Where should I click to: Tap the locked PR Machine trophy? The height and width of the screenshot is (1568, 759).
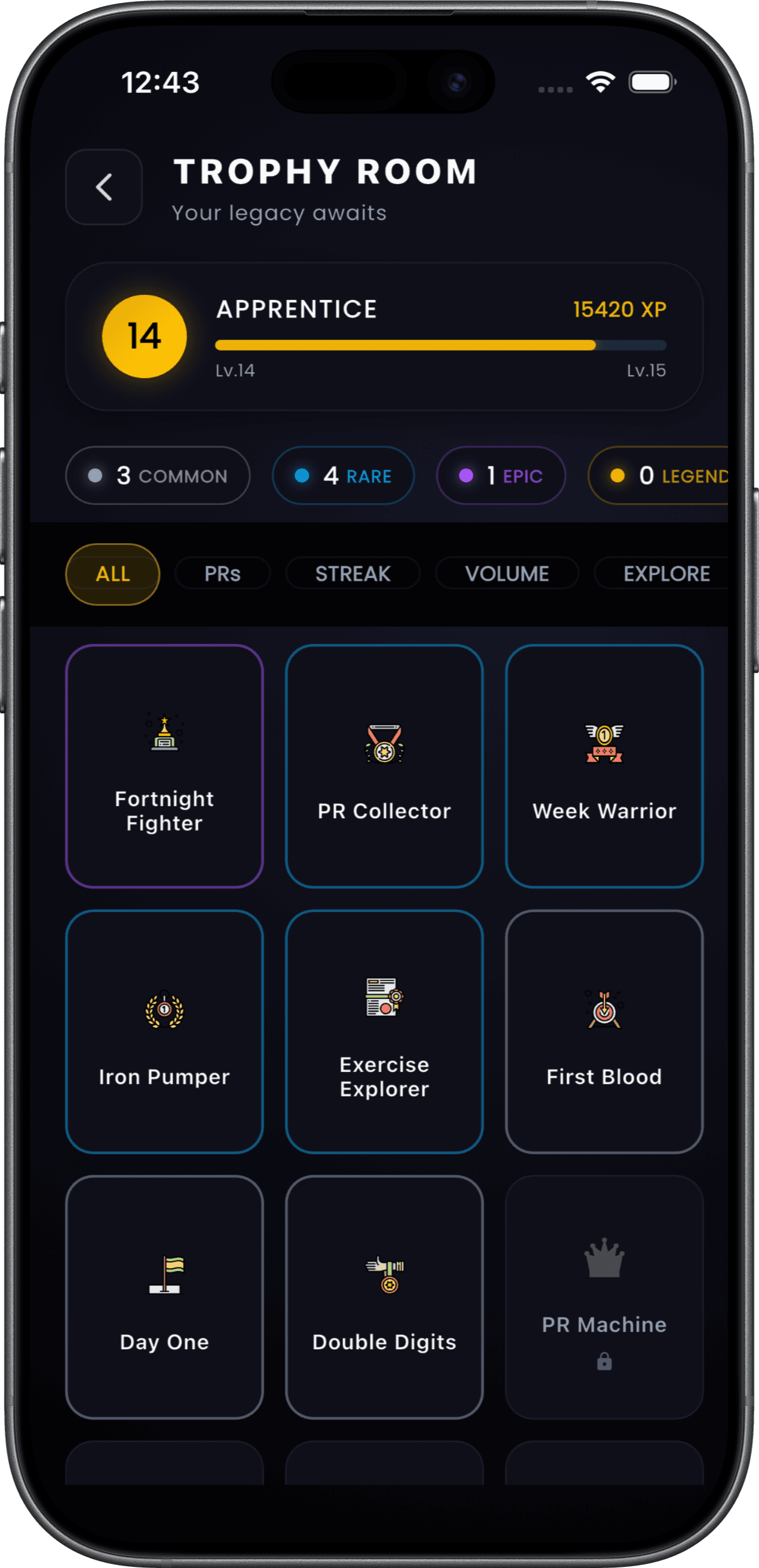pyautogui.click(x=604, y=1296)
